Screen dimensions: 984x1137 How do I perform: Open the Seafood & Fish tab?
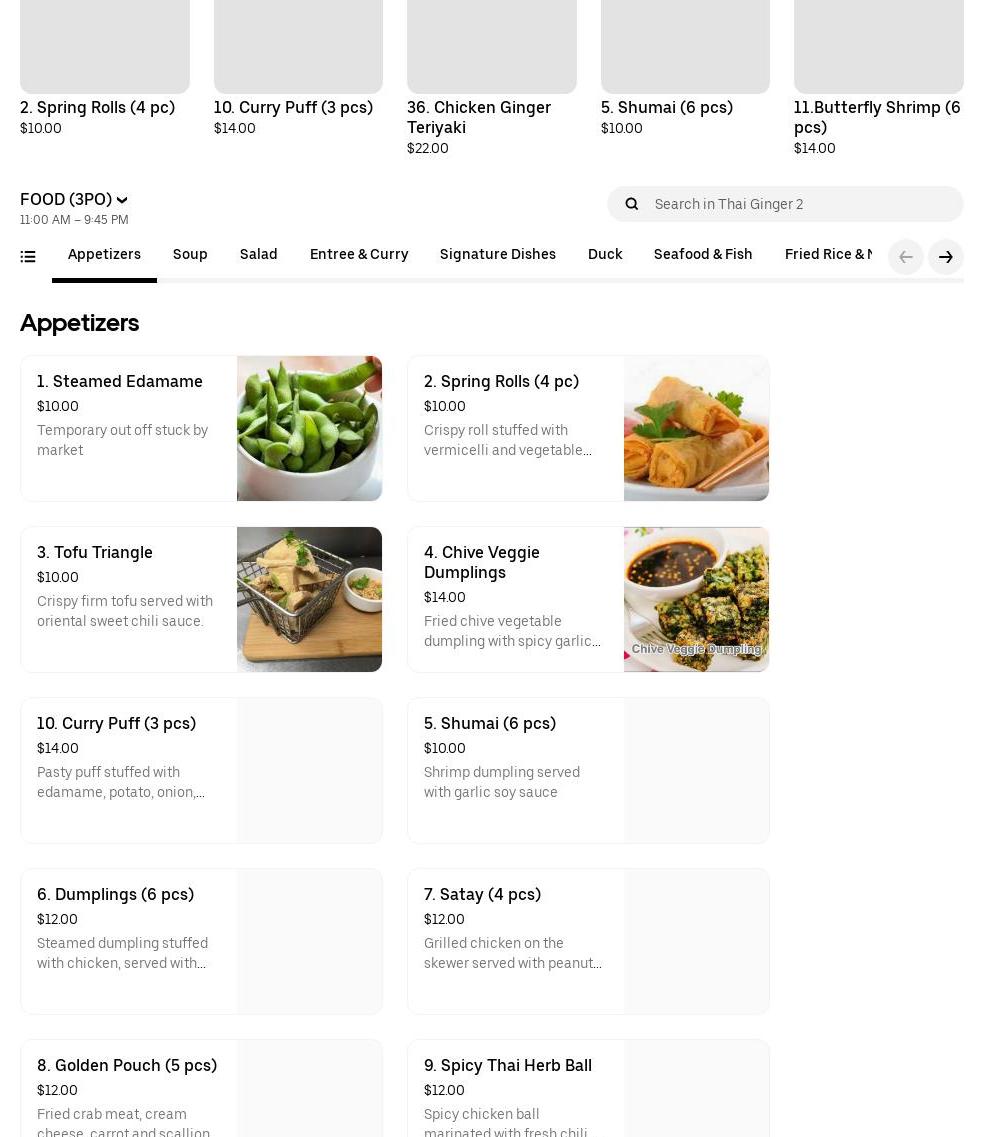click(x=703, y=255)
